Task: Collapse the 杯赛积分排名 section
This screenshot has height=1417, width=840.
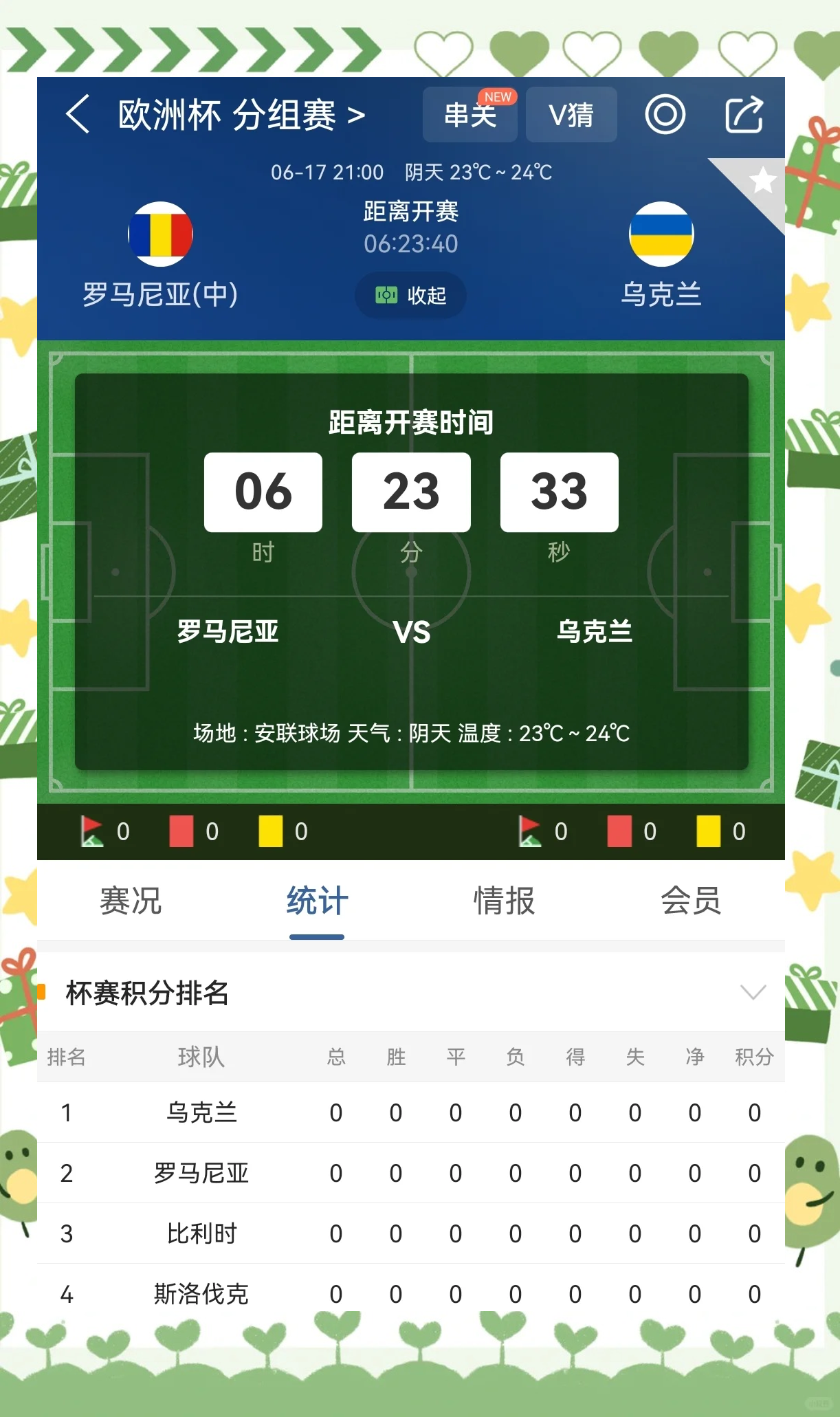Action: click(753, 992)
